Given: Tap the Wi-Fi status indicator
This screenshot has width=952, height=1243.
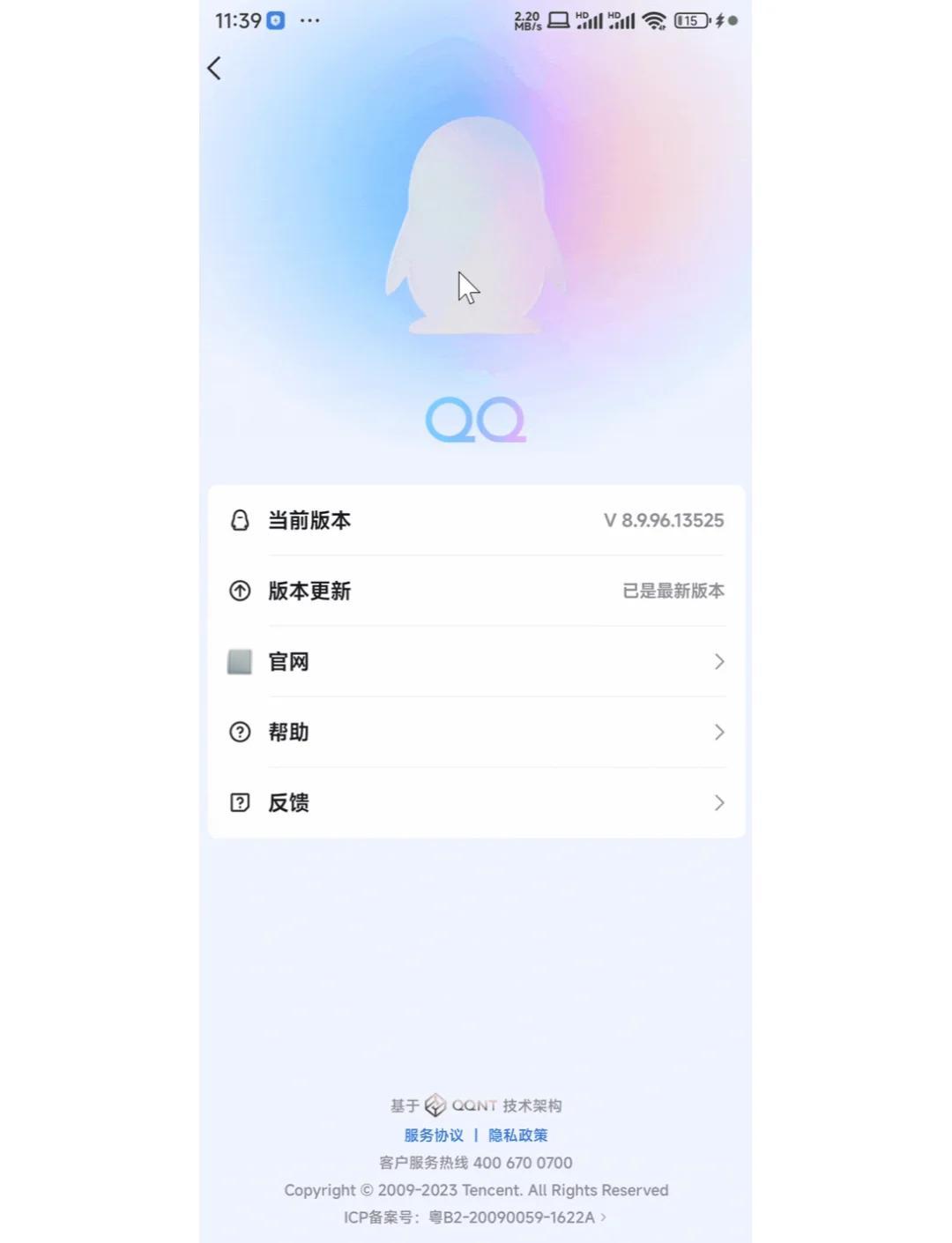Looking at the screenshot, I should [655, 19].
